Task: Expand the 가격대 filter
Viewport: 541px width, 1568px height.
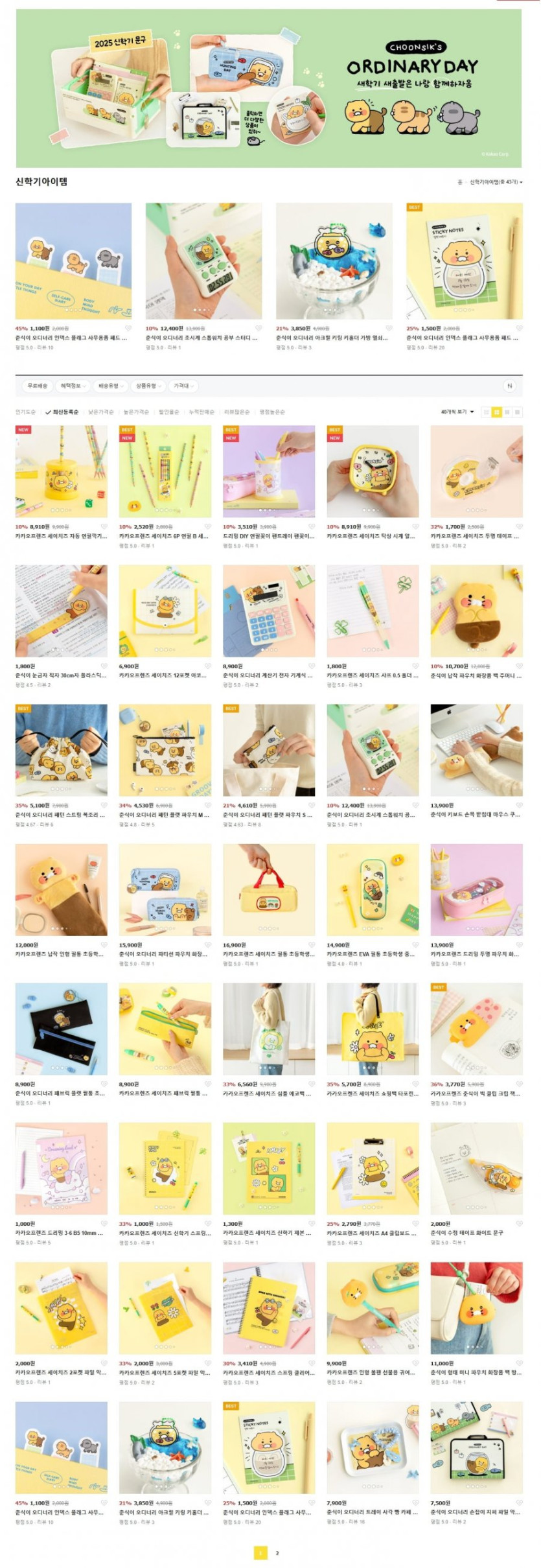Action: [183, 386]
